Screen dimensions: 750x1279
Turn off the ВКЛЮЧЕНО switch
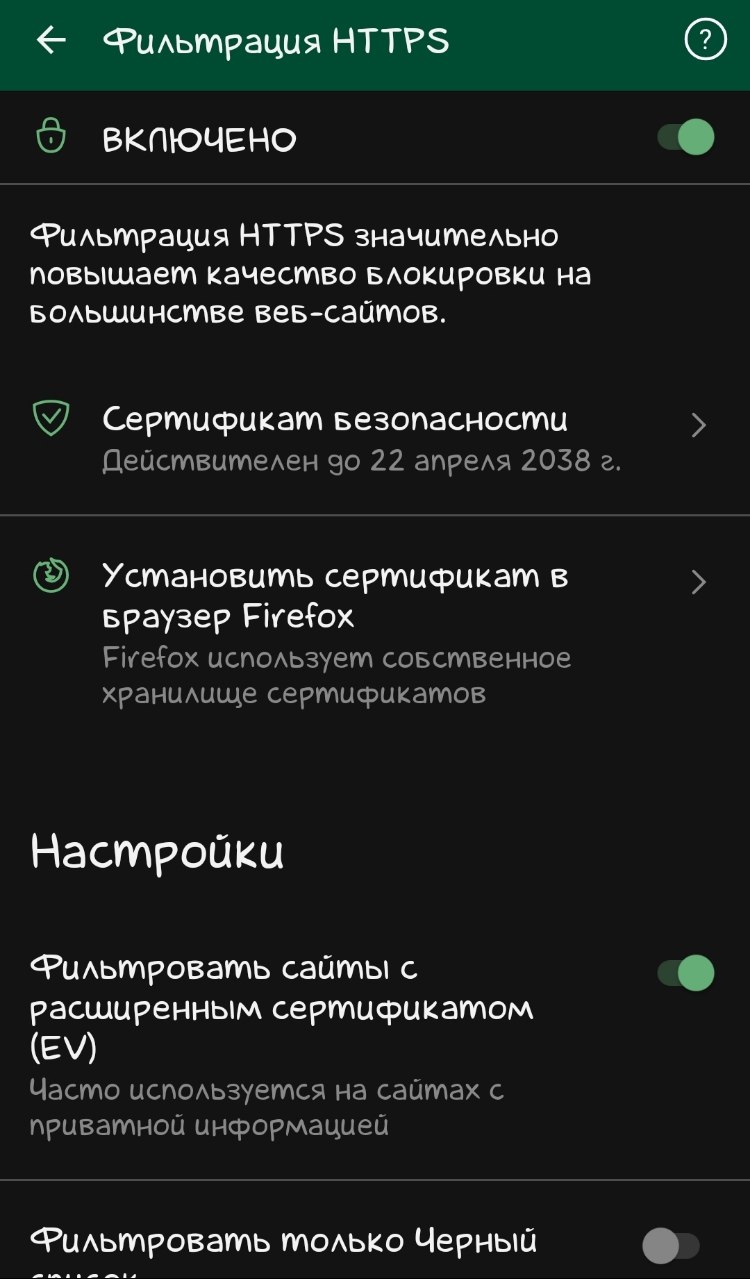pos(686,137)
